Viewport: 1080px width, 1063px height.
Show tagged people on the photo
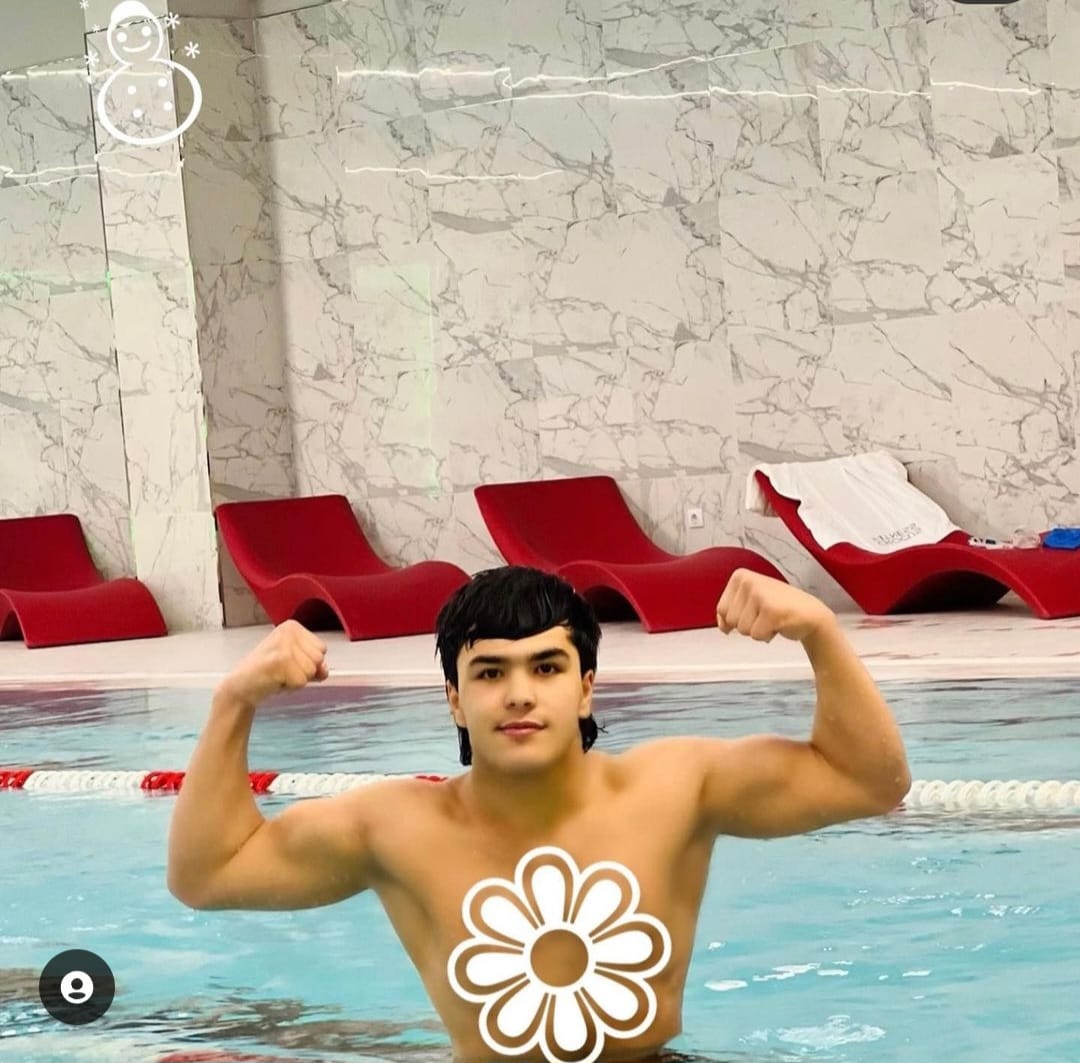click(77, 986)
